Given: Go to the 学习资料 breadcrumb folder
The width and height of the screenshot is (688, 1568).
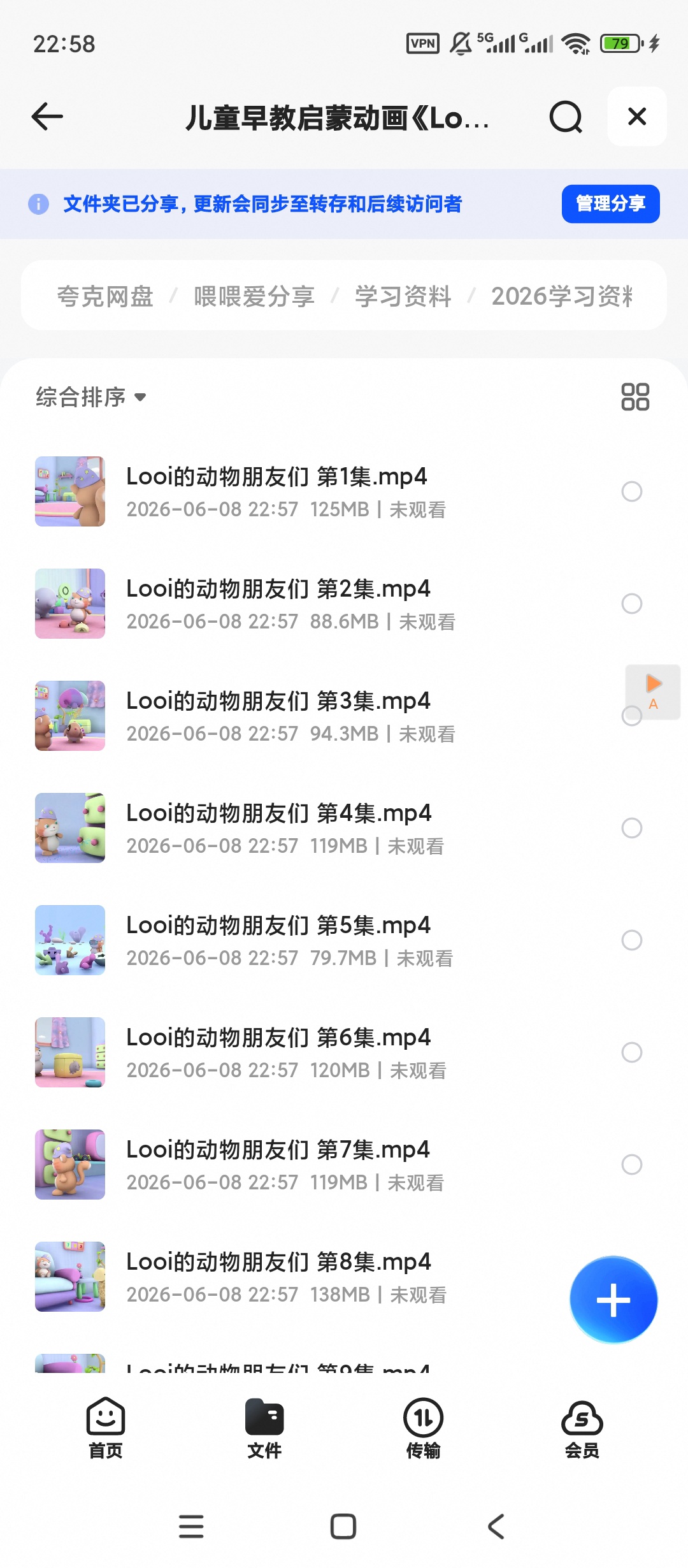Looking at the screenshot, I should [x=403, y=296].
